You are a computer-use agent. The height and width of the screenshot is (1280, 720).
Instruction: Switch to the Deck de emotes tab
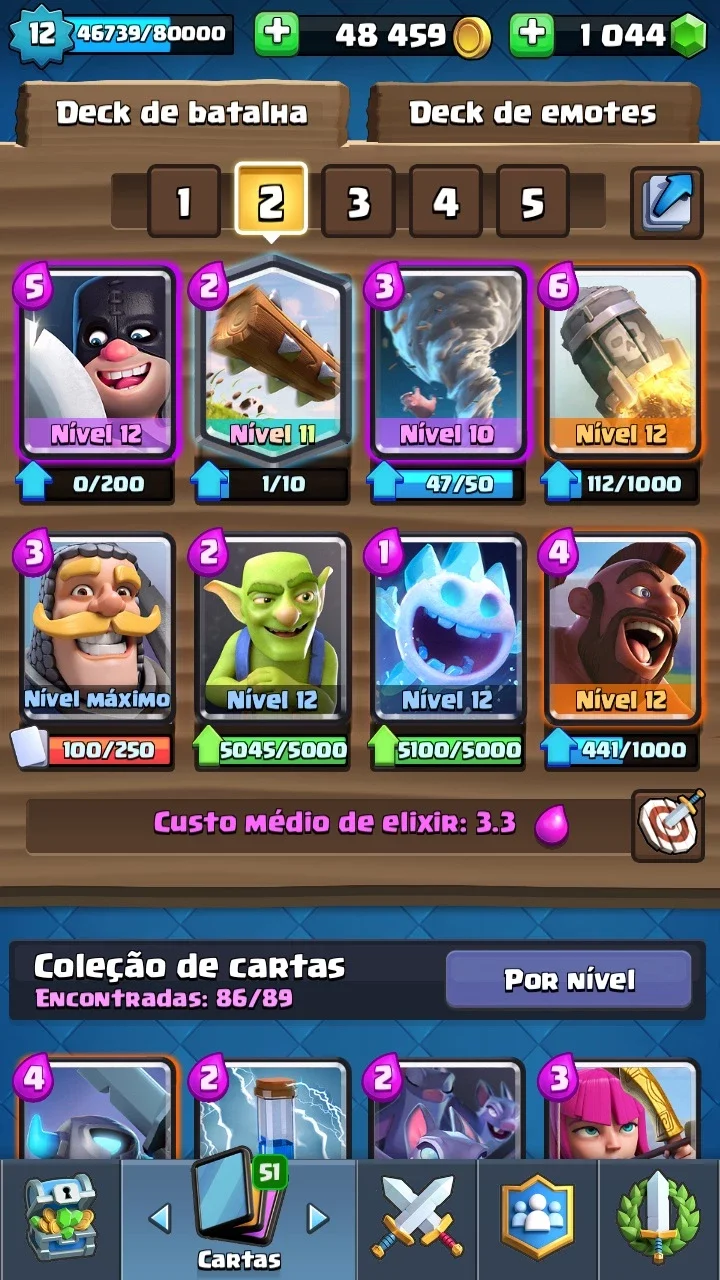click(533, 113)
